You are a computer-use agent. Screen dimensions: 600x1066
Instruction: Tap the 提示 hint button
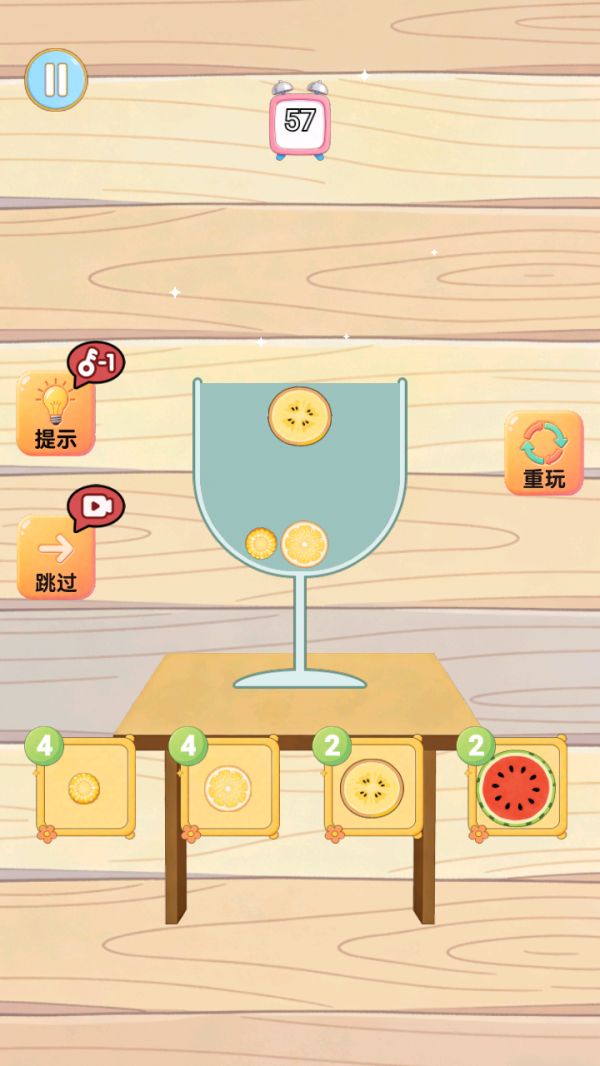click(56, 414)
